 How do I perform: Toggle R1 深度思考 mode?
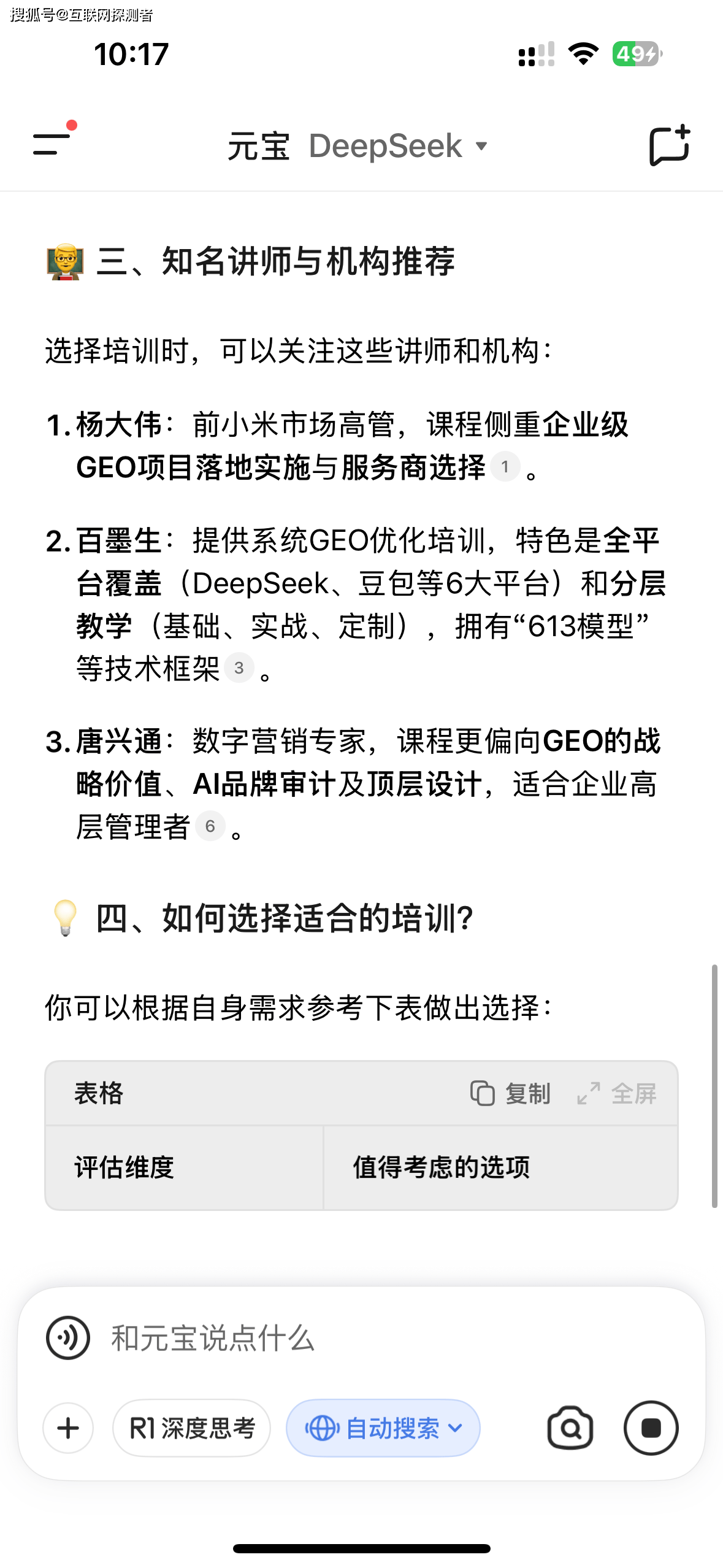(x=191, y=1429)
